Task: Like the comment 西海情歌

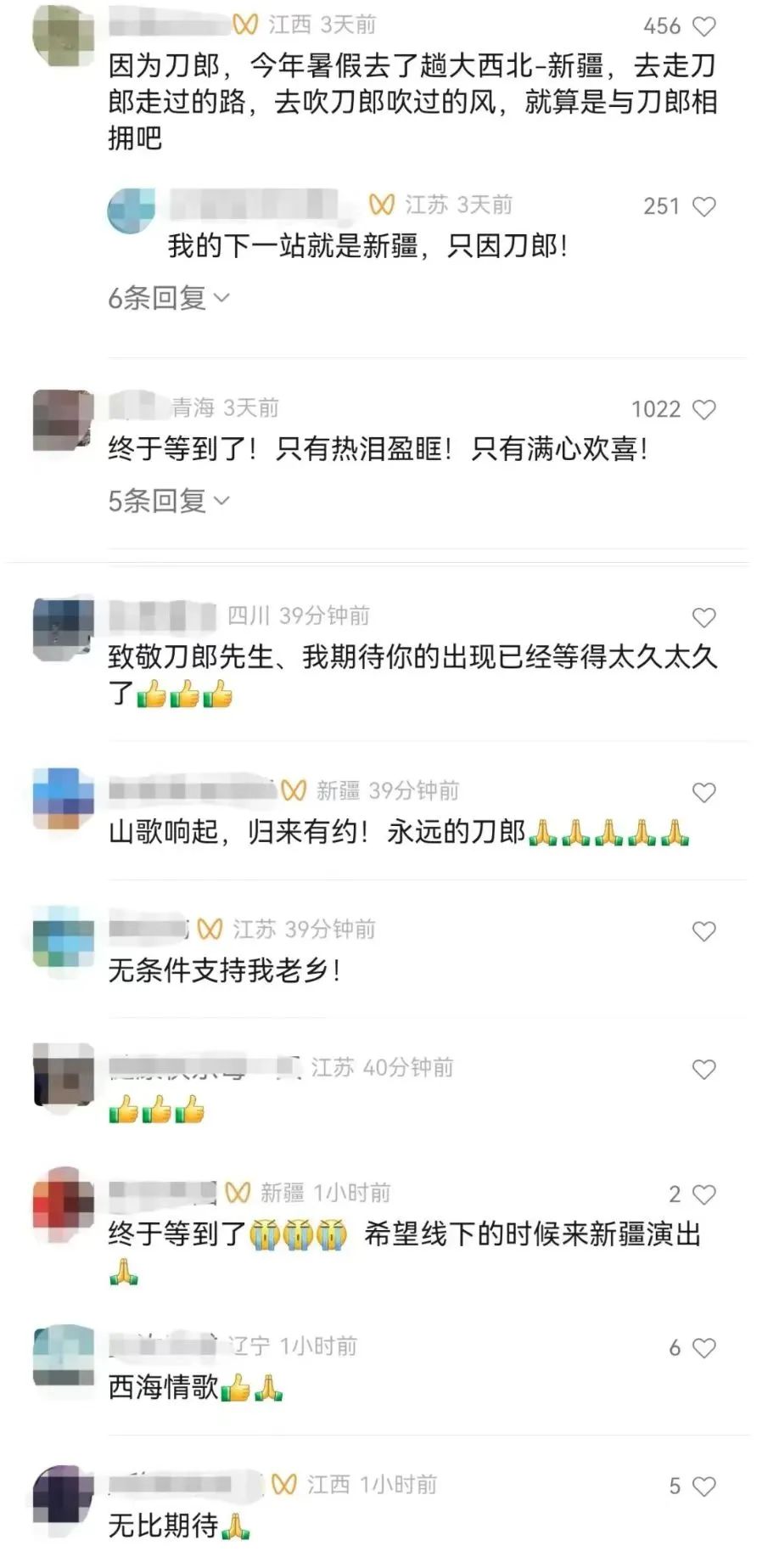Action: (703, 1348)
